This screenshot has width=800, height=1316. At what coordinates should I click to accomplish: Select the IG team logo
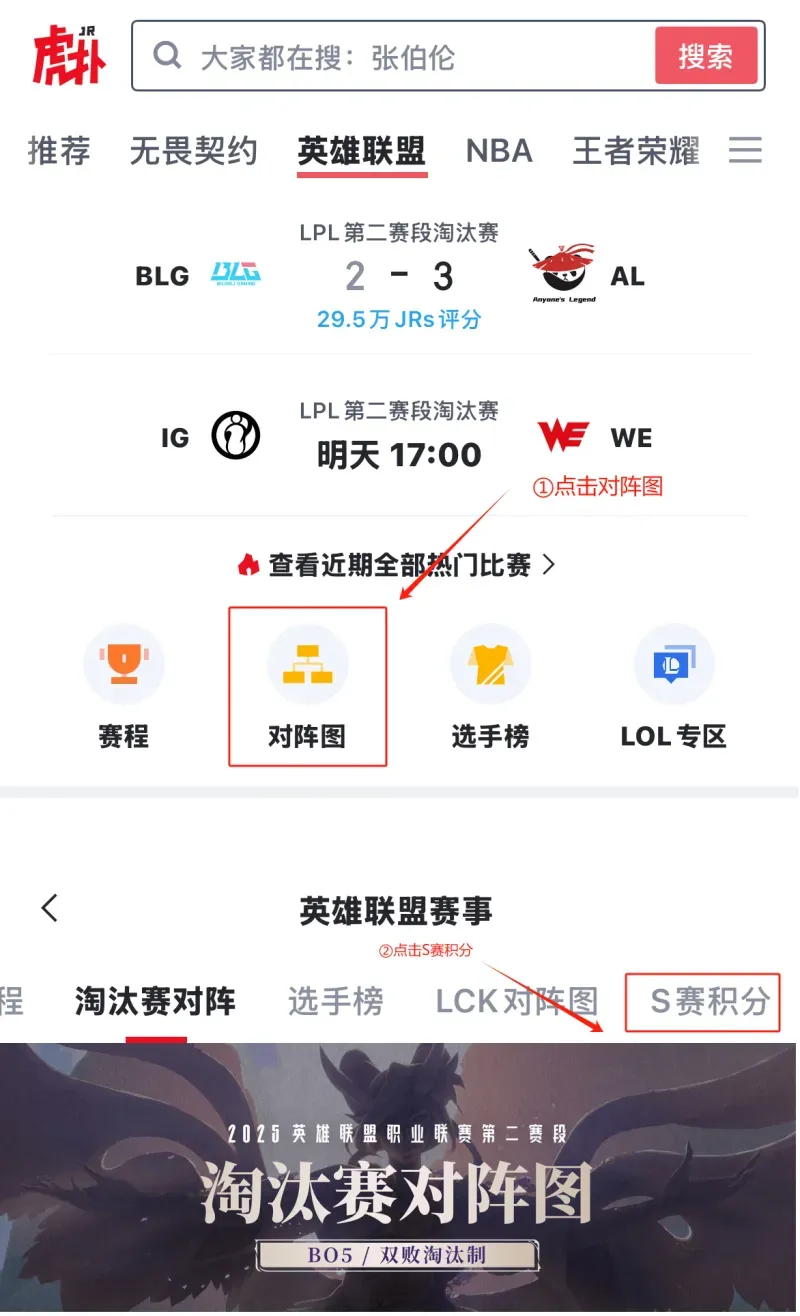[x=234, y=435]
